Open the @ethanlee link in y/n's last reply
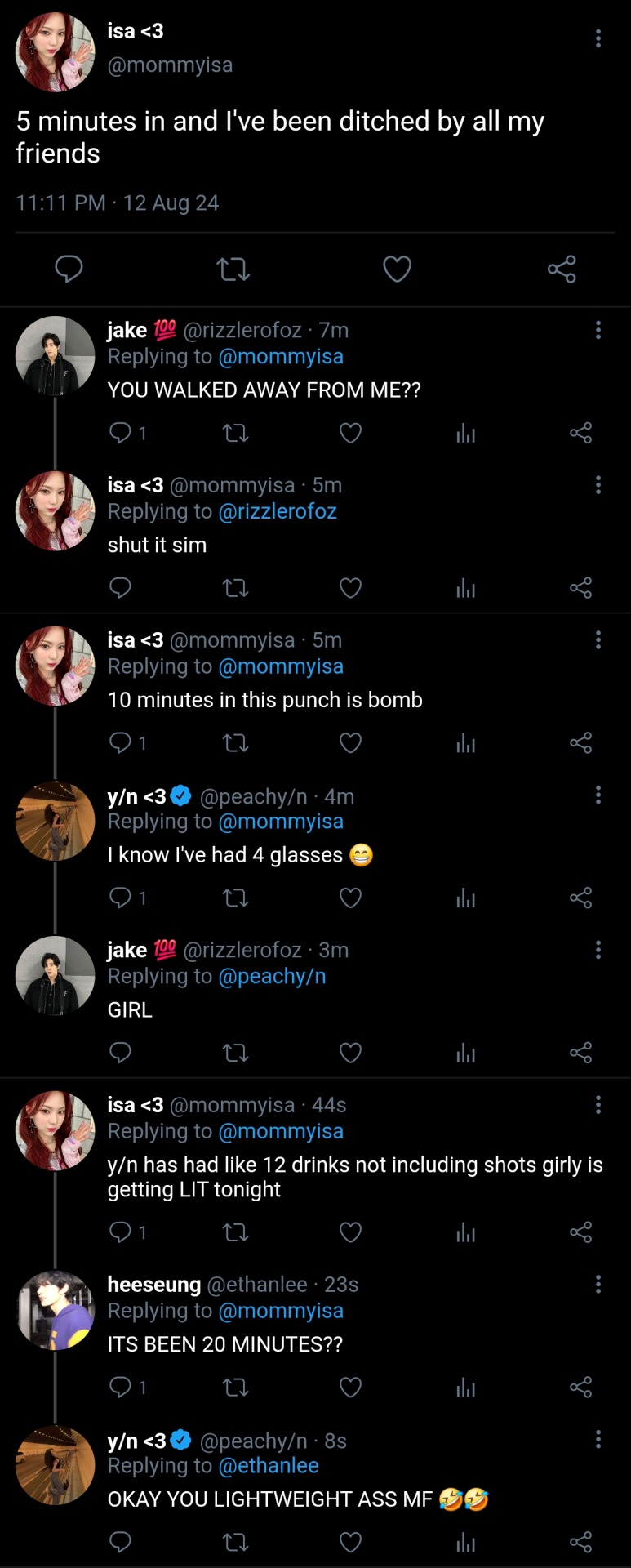The height and width of the screenshot is (1568, 631). point(269,1466)
